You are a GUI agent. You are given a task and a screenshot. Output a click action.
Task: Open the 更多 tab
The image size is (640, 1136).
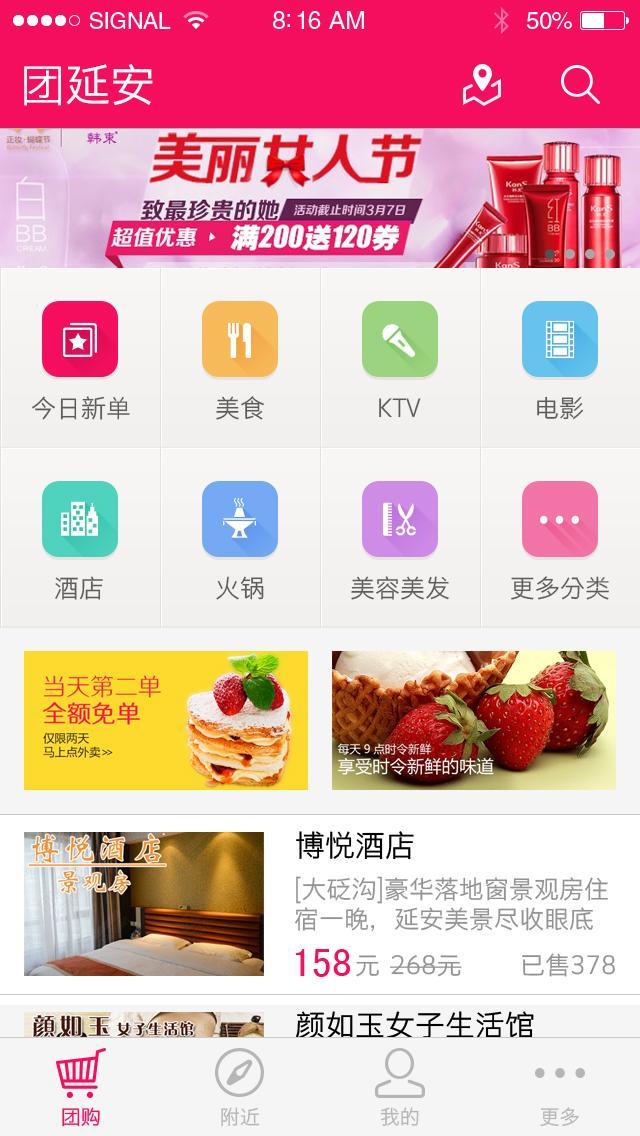[x=559, y=1088]
